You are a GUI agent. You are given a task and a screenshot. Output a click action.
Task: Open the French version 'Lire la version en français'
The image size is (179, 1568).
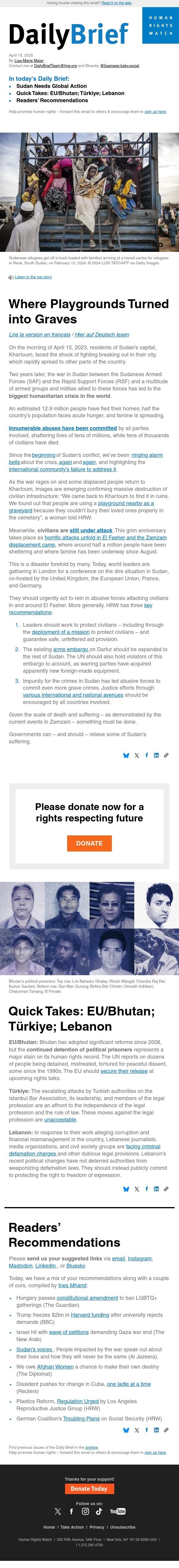coord(40,334)
